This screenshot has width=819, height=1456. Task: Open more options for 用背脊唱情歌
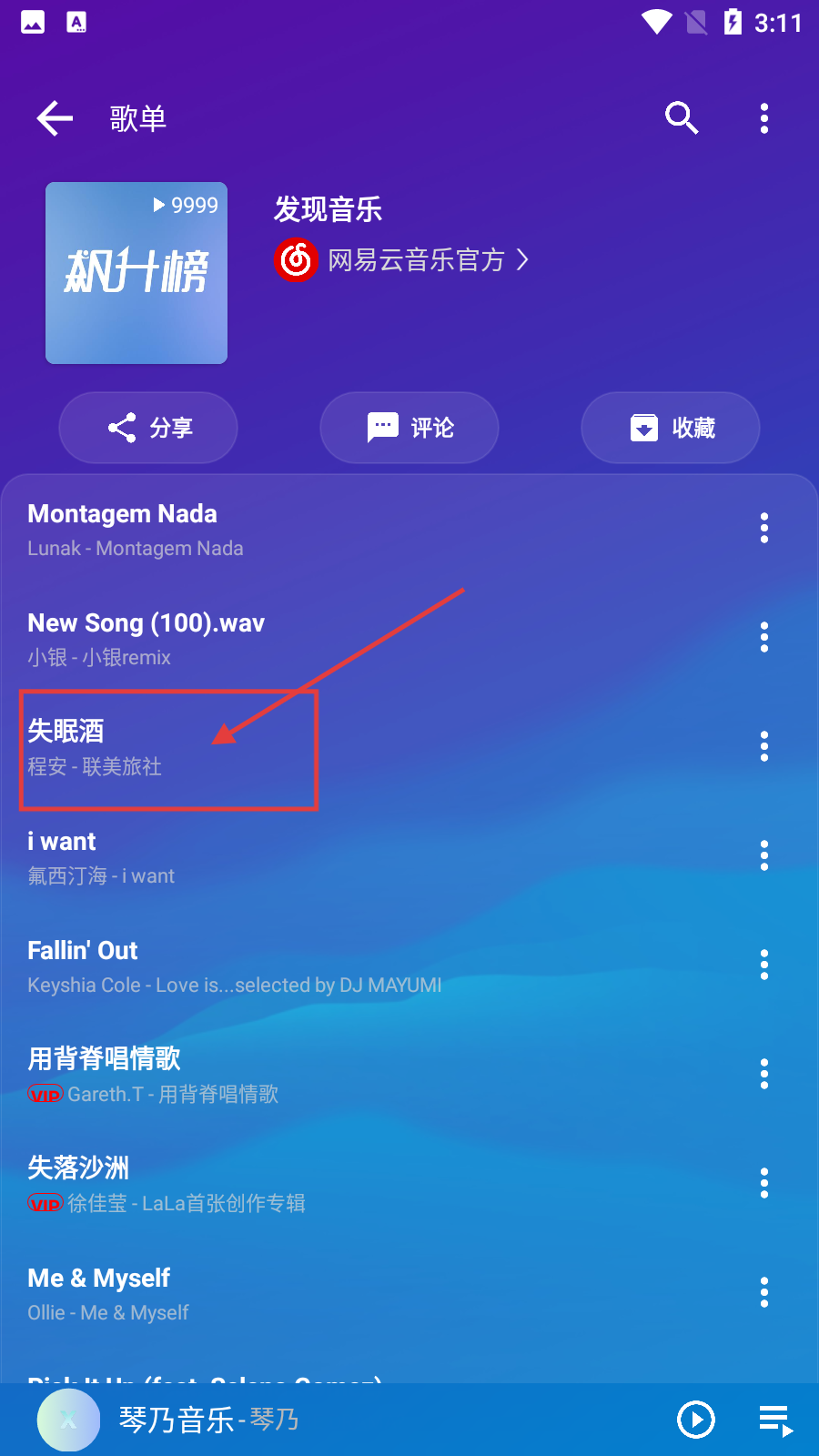764,1074
